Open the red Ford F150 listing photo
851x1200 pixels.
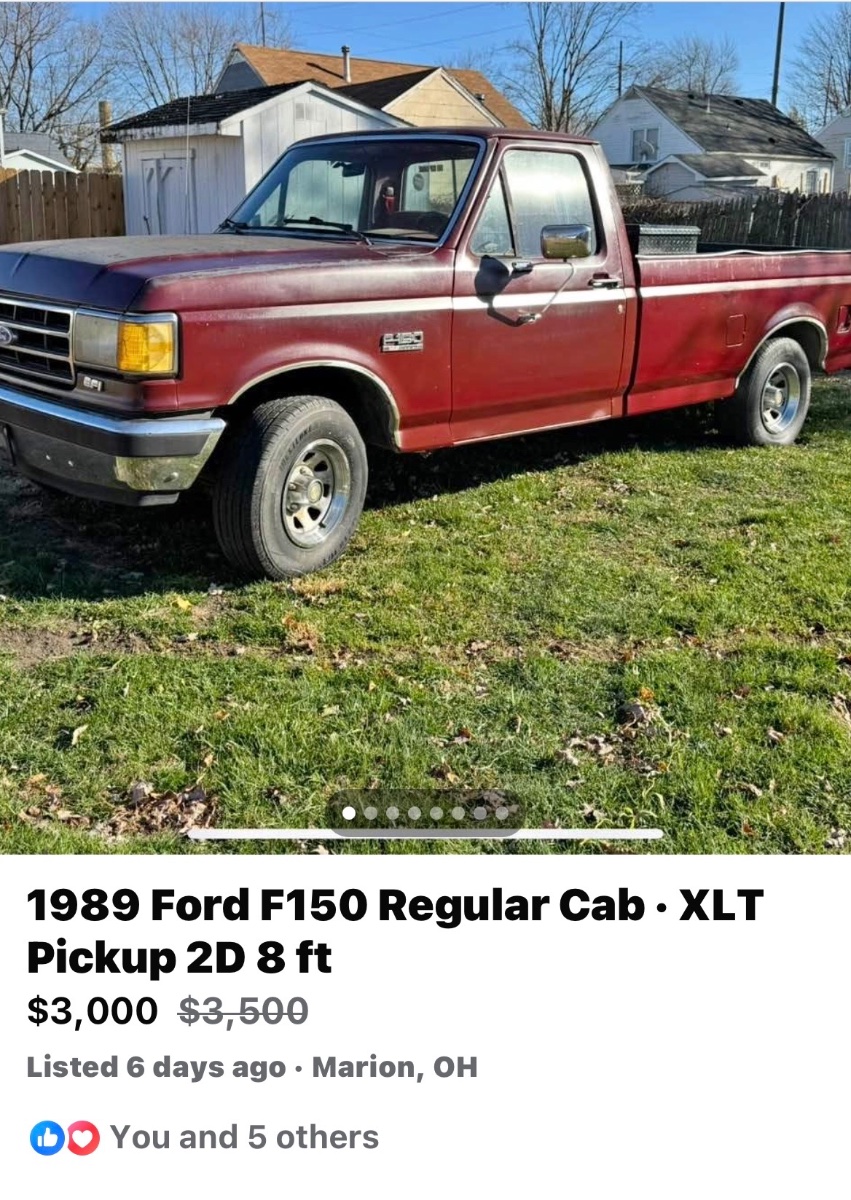coord(425,400)
